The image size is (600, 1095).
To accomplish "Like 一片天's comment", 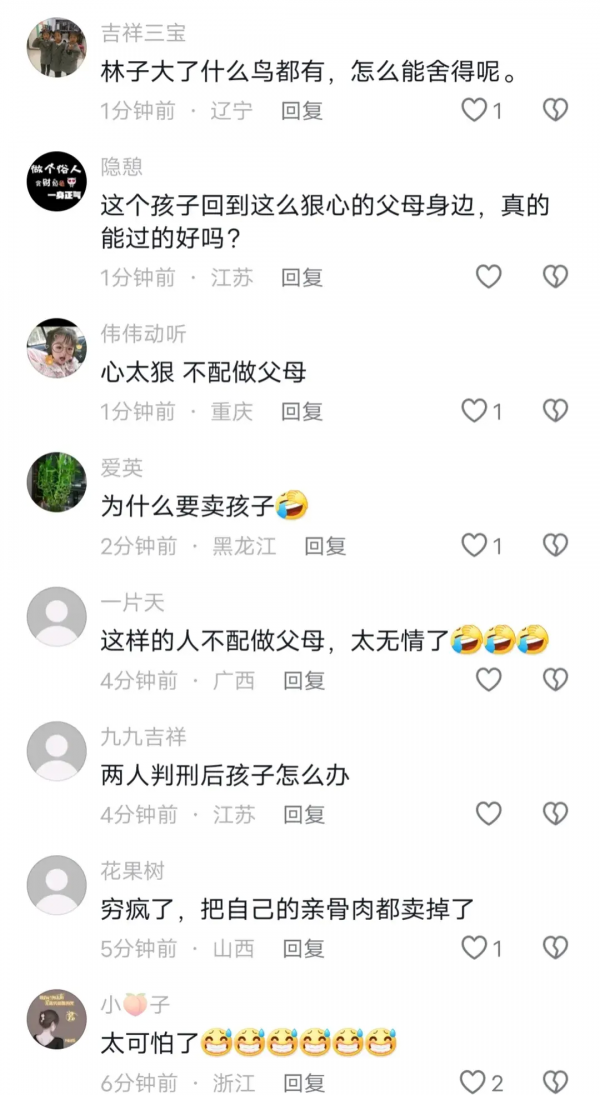I will point(488,680).
